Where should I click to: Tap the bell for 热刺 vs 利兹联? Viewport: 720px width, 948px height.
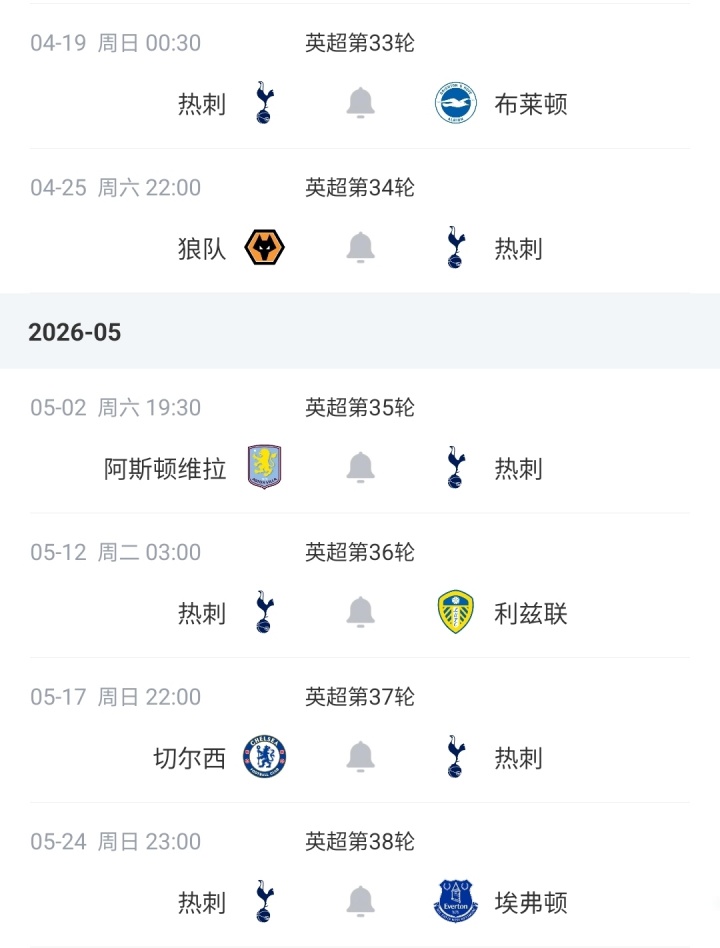[360, 612]
